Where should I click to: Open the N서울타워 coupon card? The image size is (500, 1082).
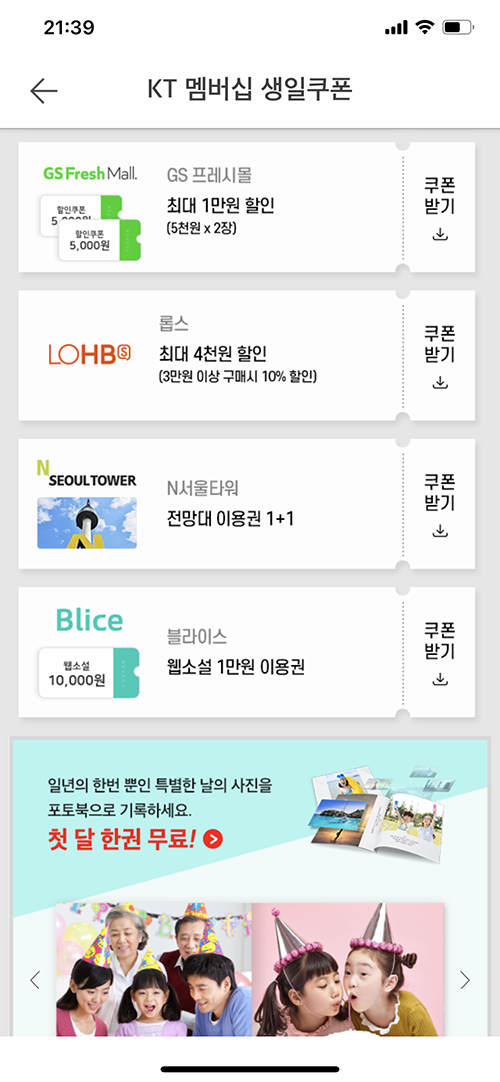pyautogui.click(x=210, y=504)
